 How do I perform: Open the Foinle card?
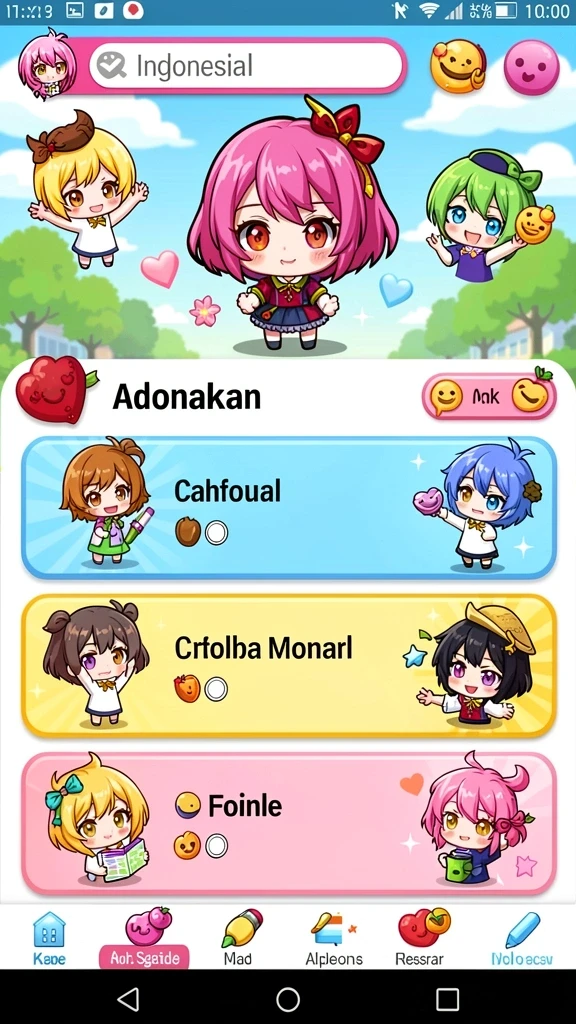coord(288,823)
